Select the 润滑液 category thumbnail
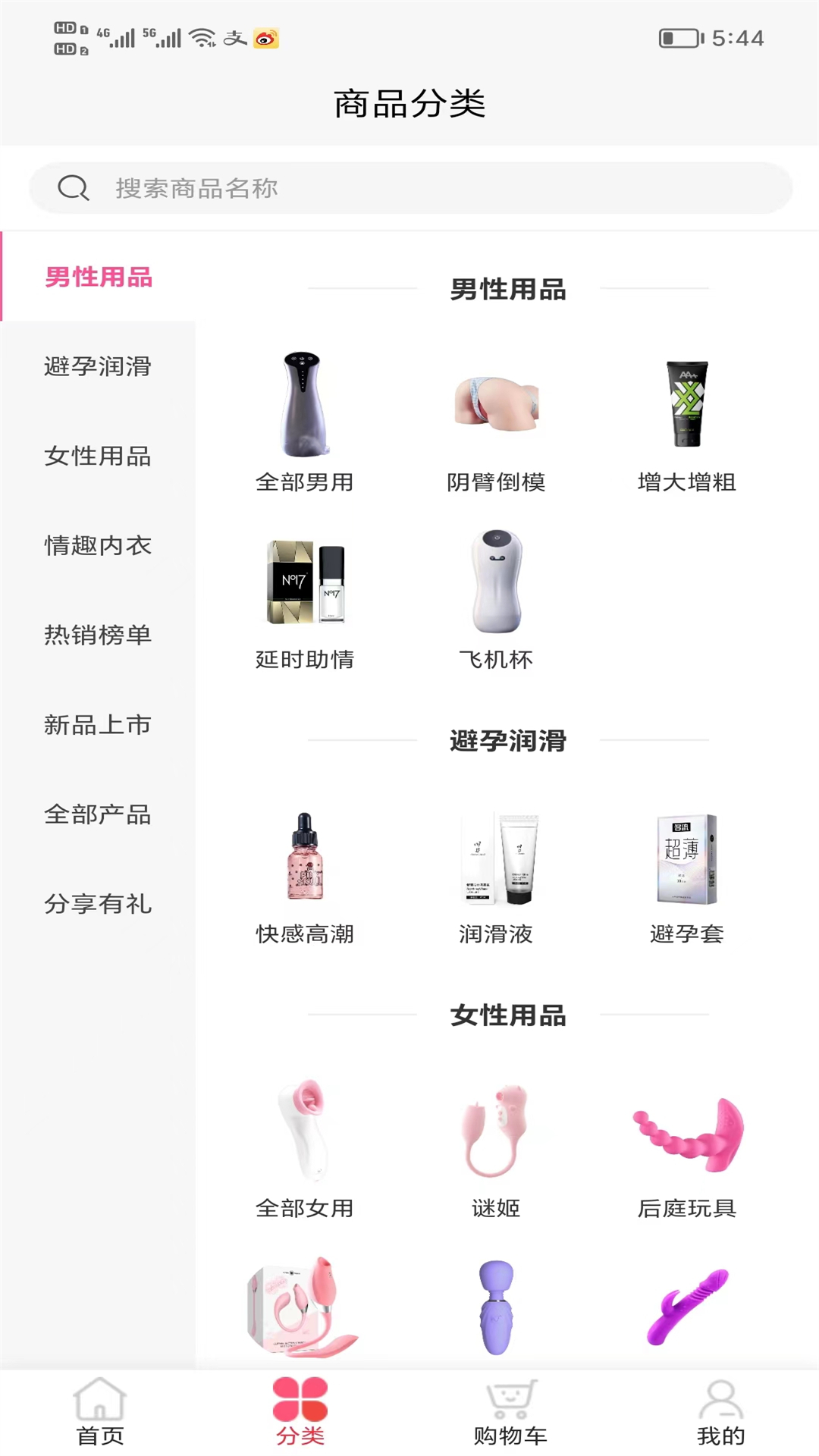This screenshot has width=819, height=1456. click(x=495, y=858)
